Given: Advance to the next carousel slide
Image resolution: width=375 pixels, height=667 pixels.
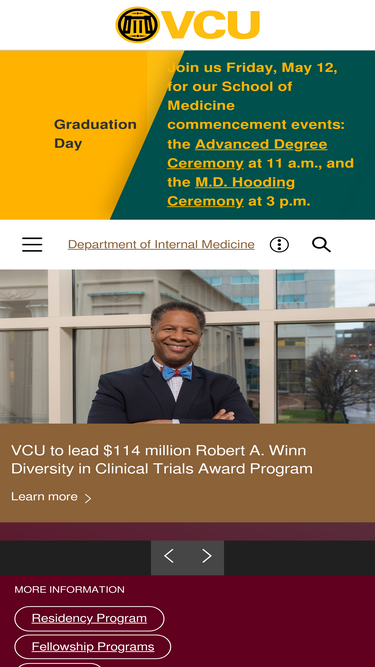Looking at the screenshot, I should [x=206, y=556].
